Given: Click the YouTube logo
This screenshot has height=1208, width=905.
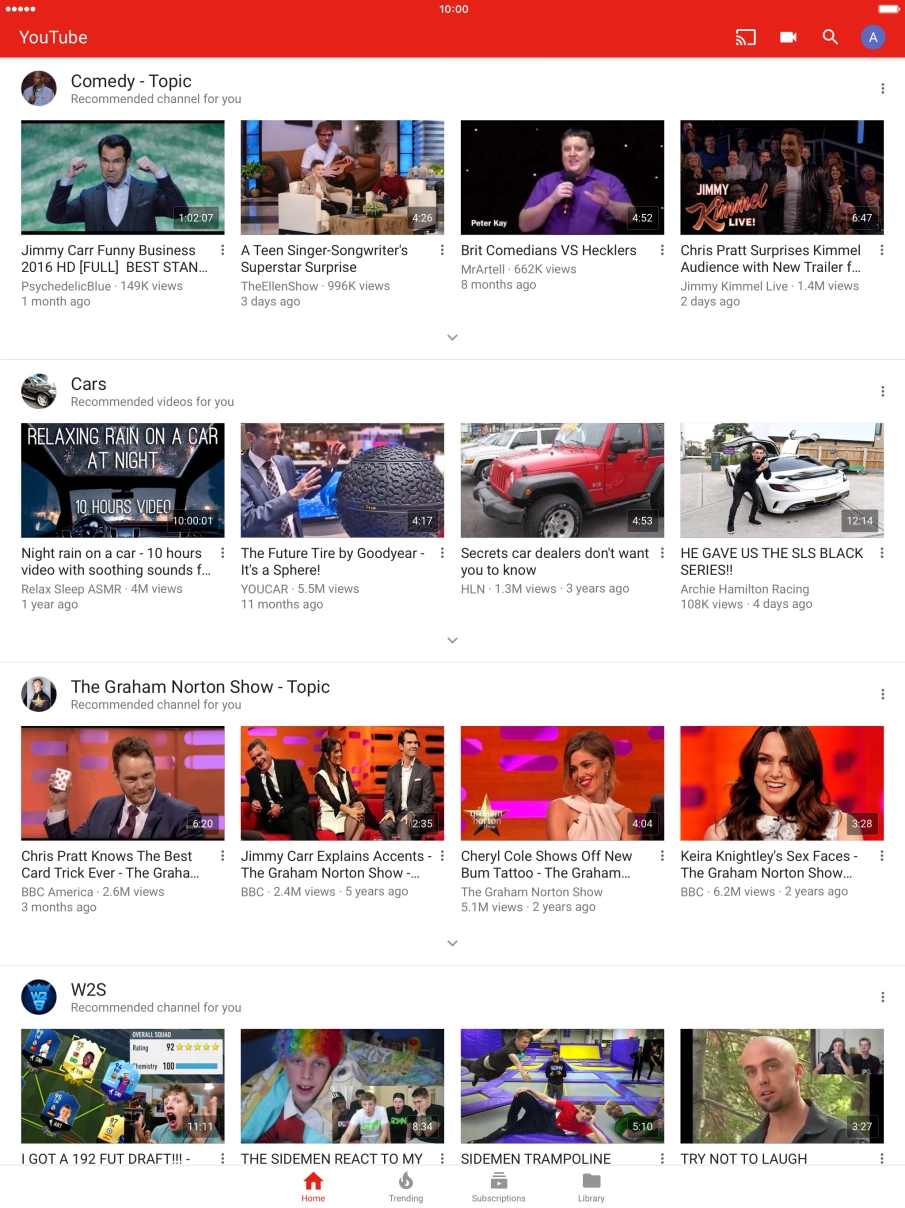Looking at the screenshot, I should 53,37.
